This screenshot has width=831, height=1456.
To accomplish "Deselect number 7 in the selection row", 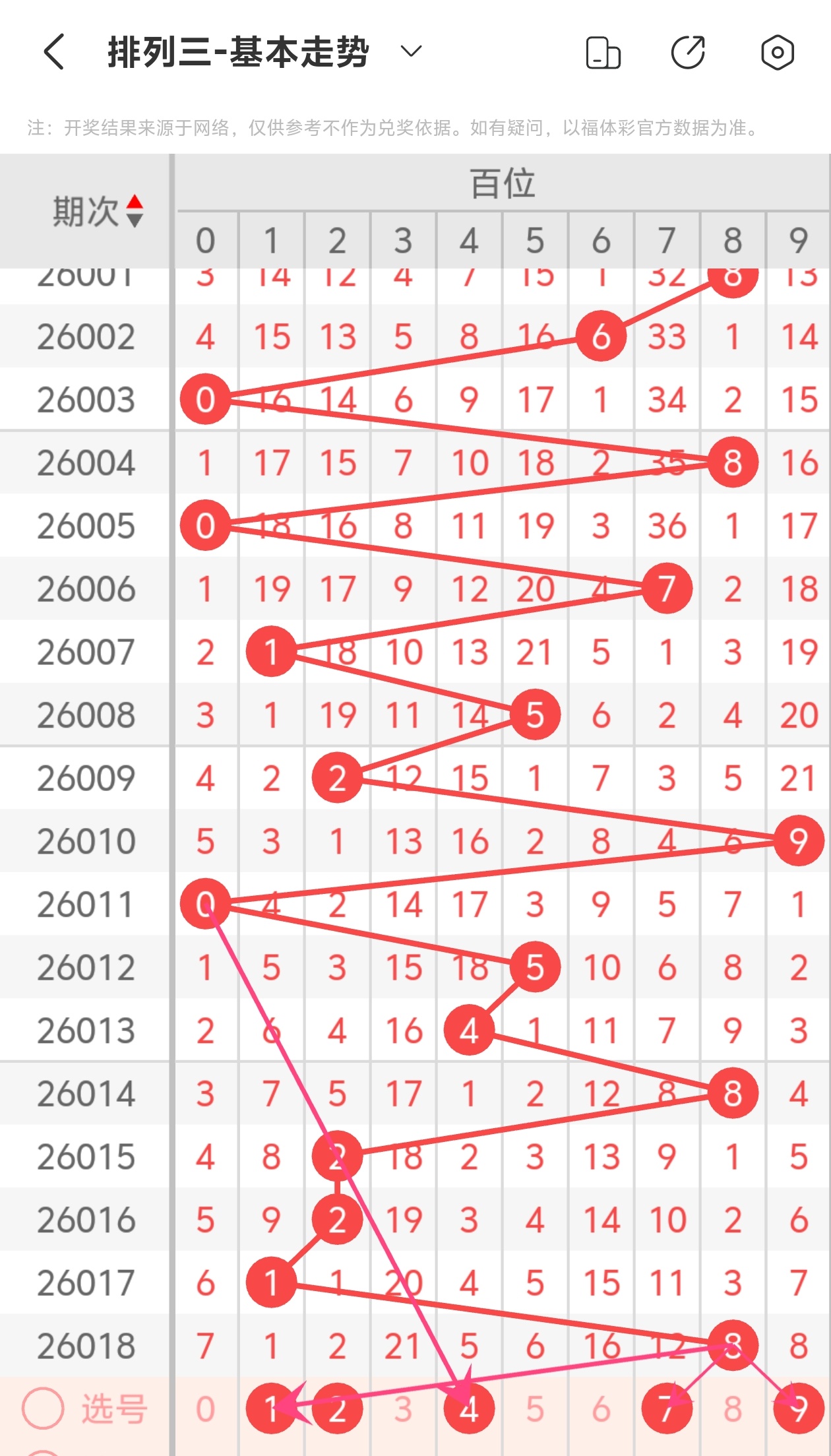I will (x=667, y=1409).
